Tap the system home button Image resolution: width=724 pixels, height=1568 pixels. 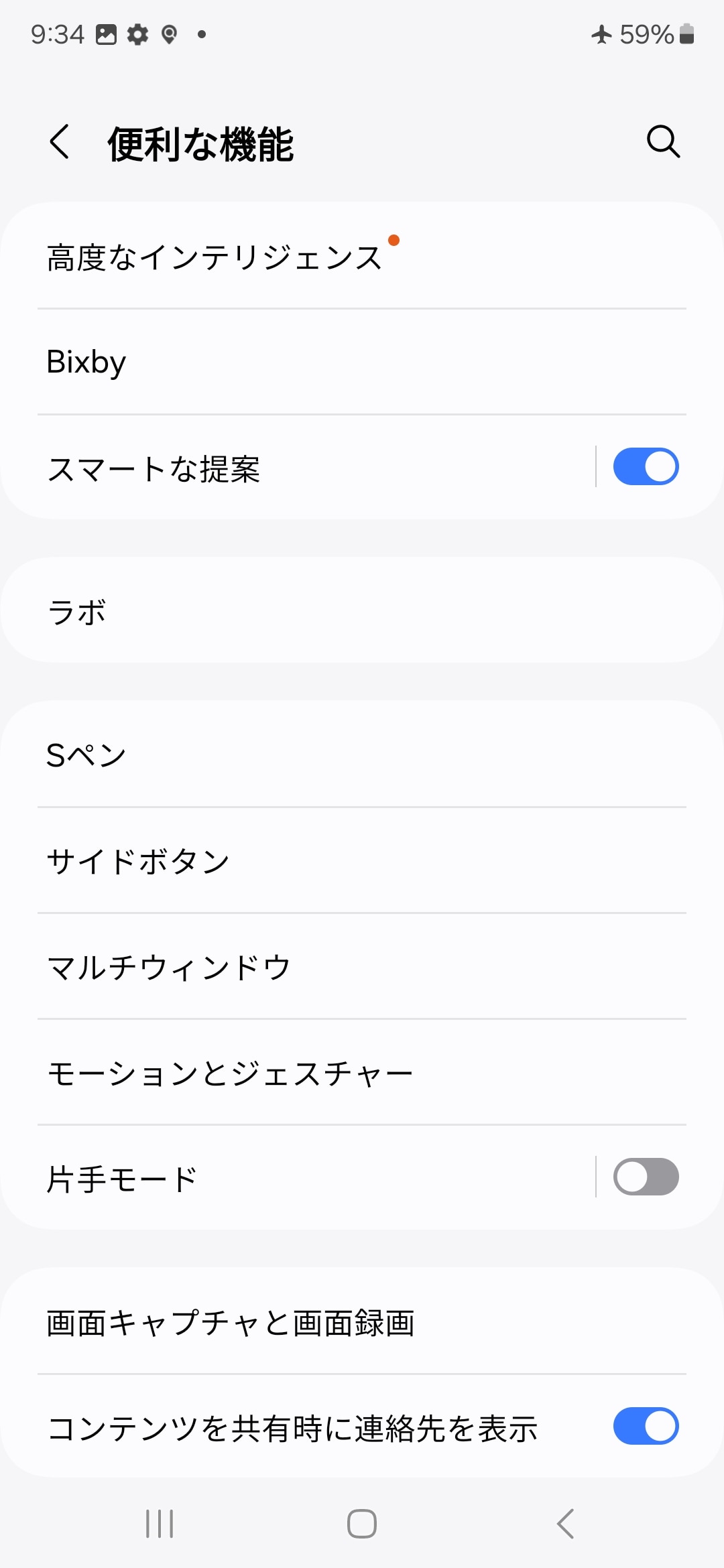(x=361, y=1524)
